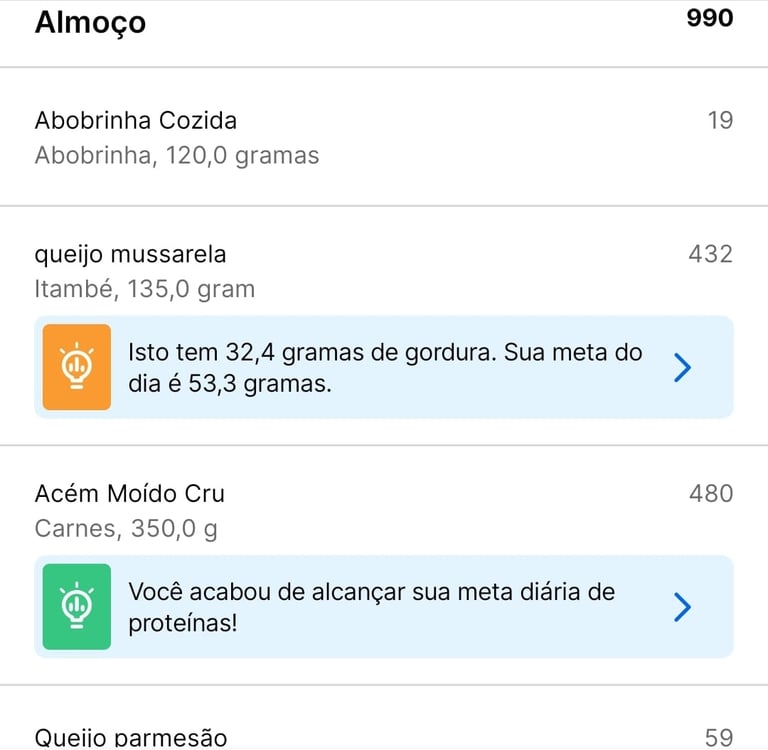
Task: Open the queijo mussarela food entry
Action: coord(383,270)
